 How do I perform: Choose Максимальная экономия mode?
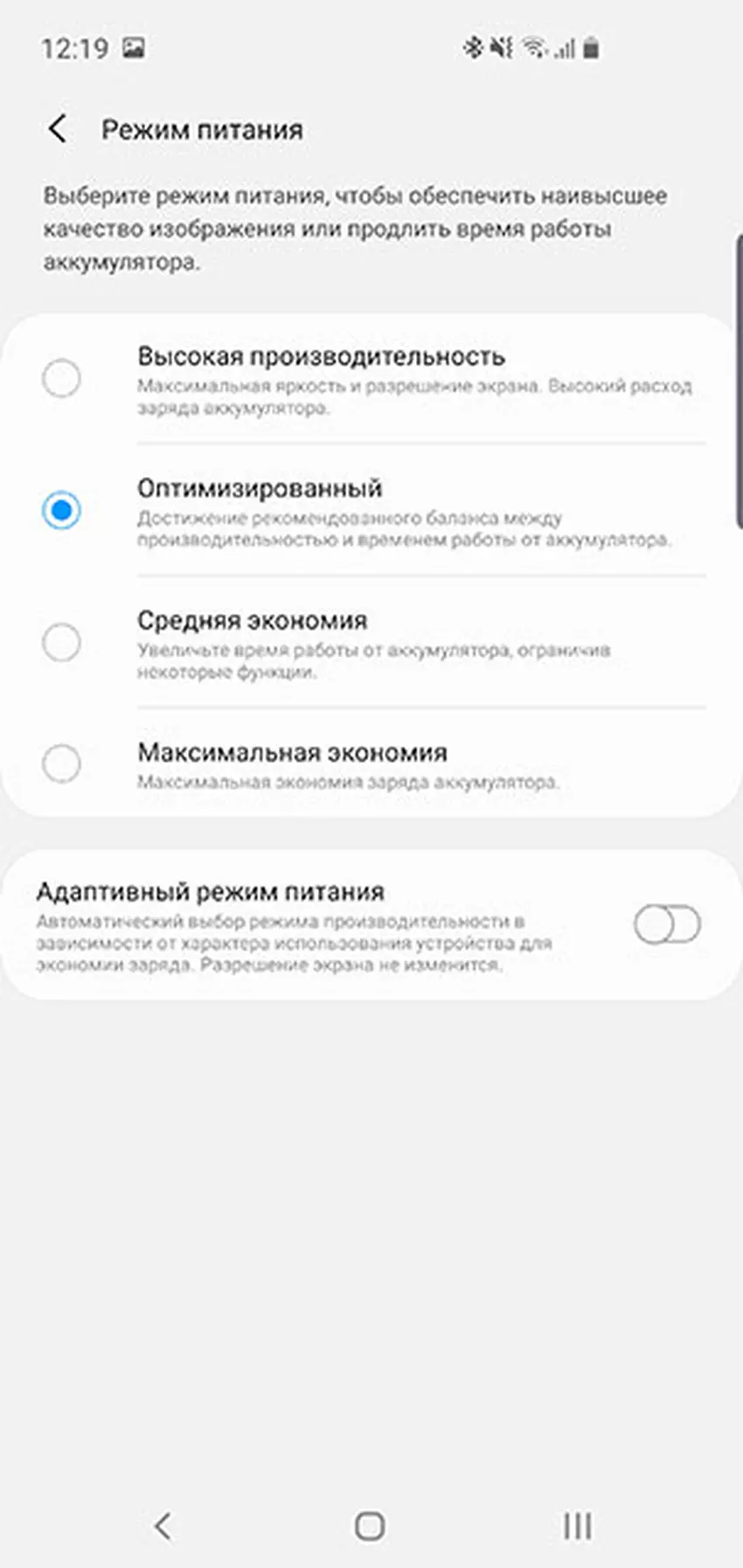click(61, 763)
